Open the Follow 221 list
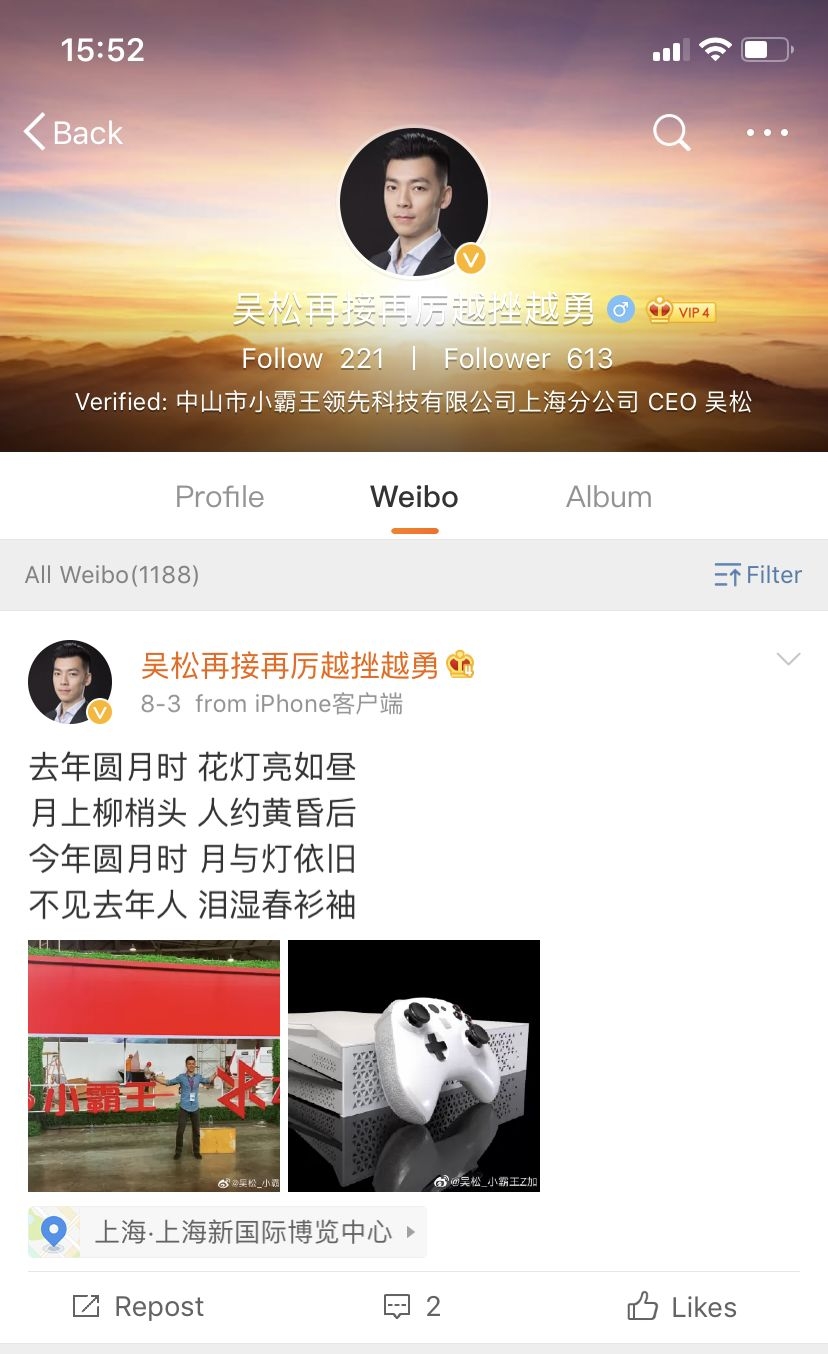Image resolution: width=828 pixels, height=1354 pixels. (x=313, y=359)
